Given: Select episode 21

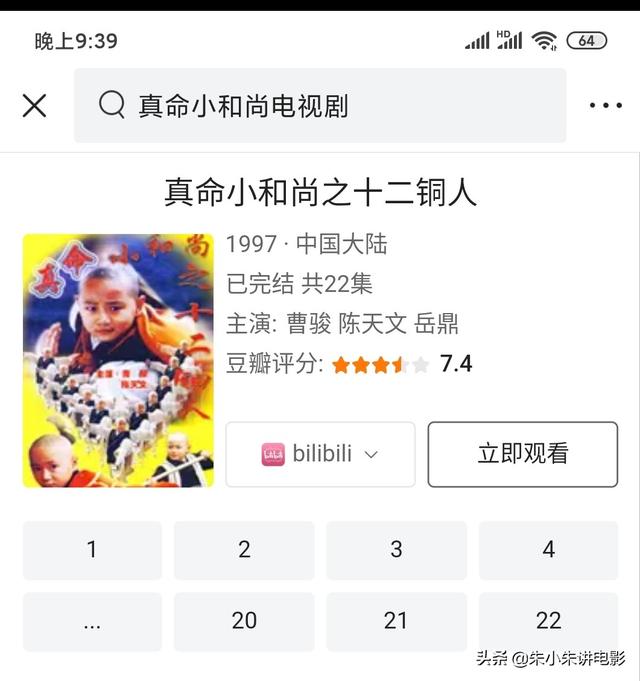Looking at the screenshot, I should (396, 621).
